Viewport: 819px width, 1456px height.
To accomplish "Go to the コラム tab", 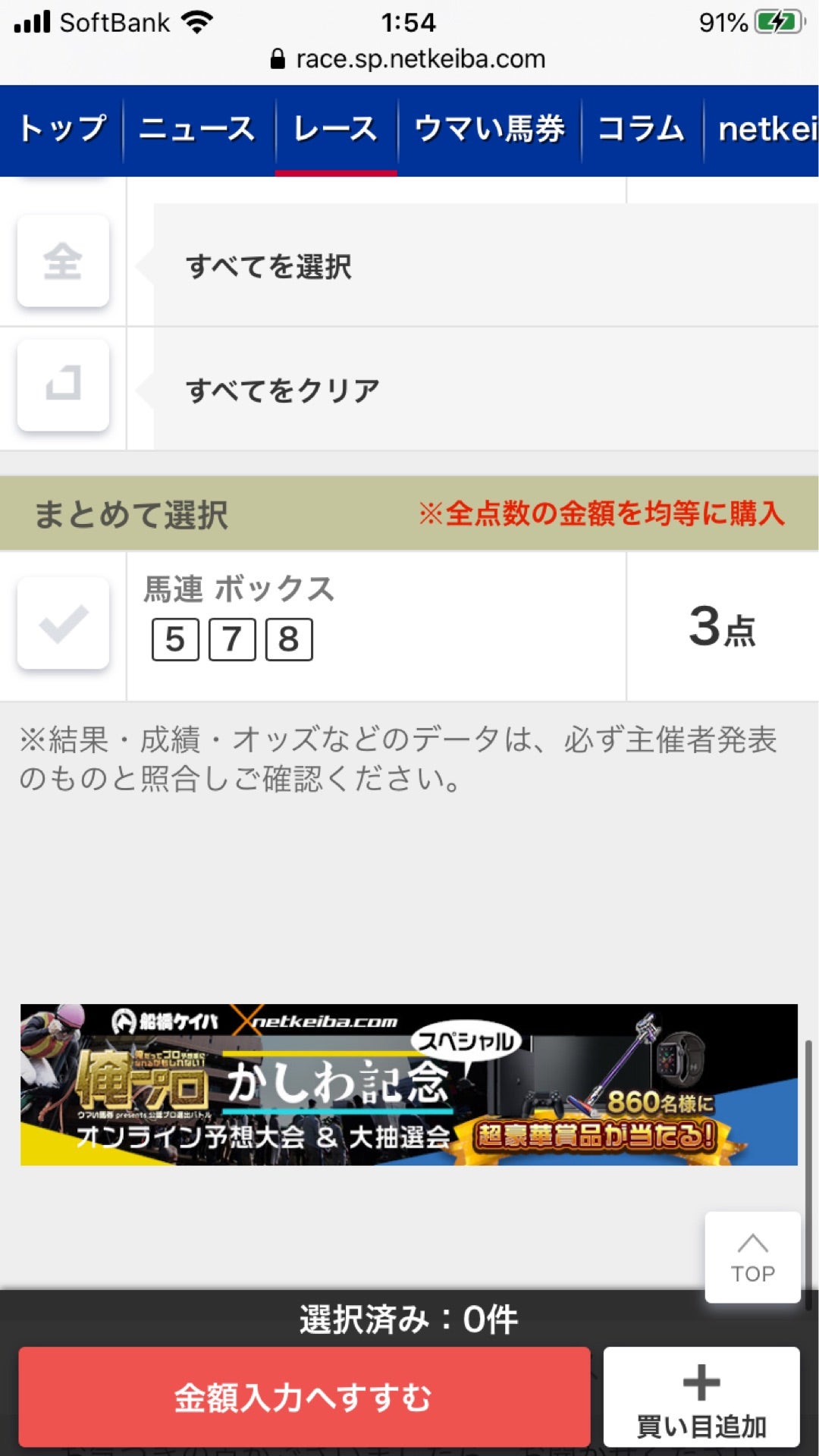I will tap(642, 130).
